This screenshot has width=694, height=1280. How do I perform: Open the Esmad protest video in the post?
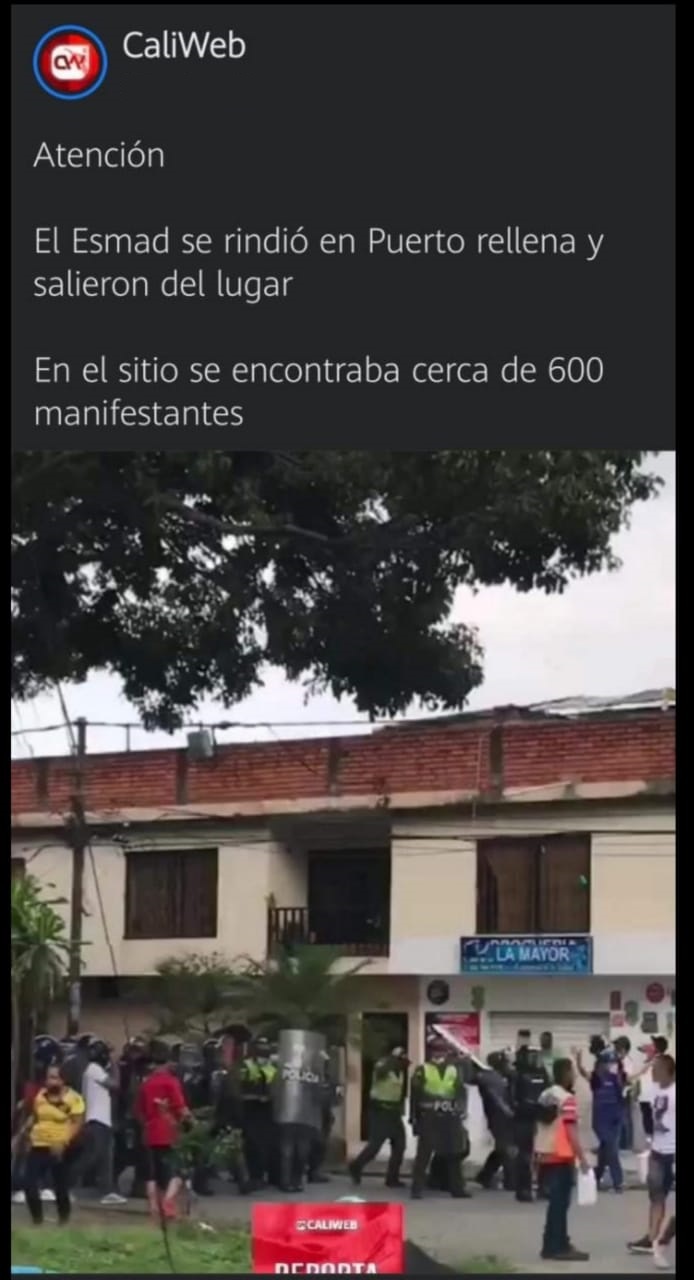coord(343,860)
